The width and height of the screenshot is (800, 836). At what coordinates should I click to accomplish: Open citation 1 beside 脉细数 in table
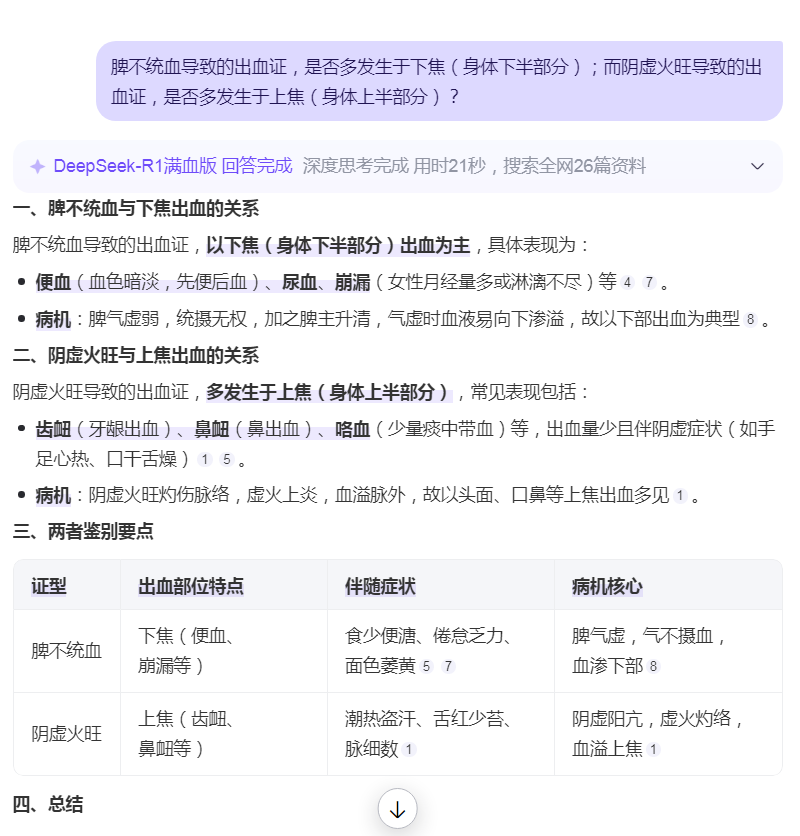point(409,749)
